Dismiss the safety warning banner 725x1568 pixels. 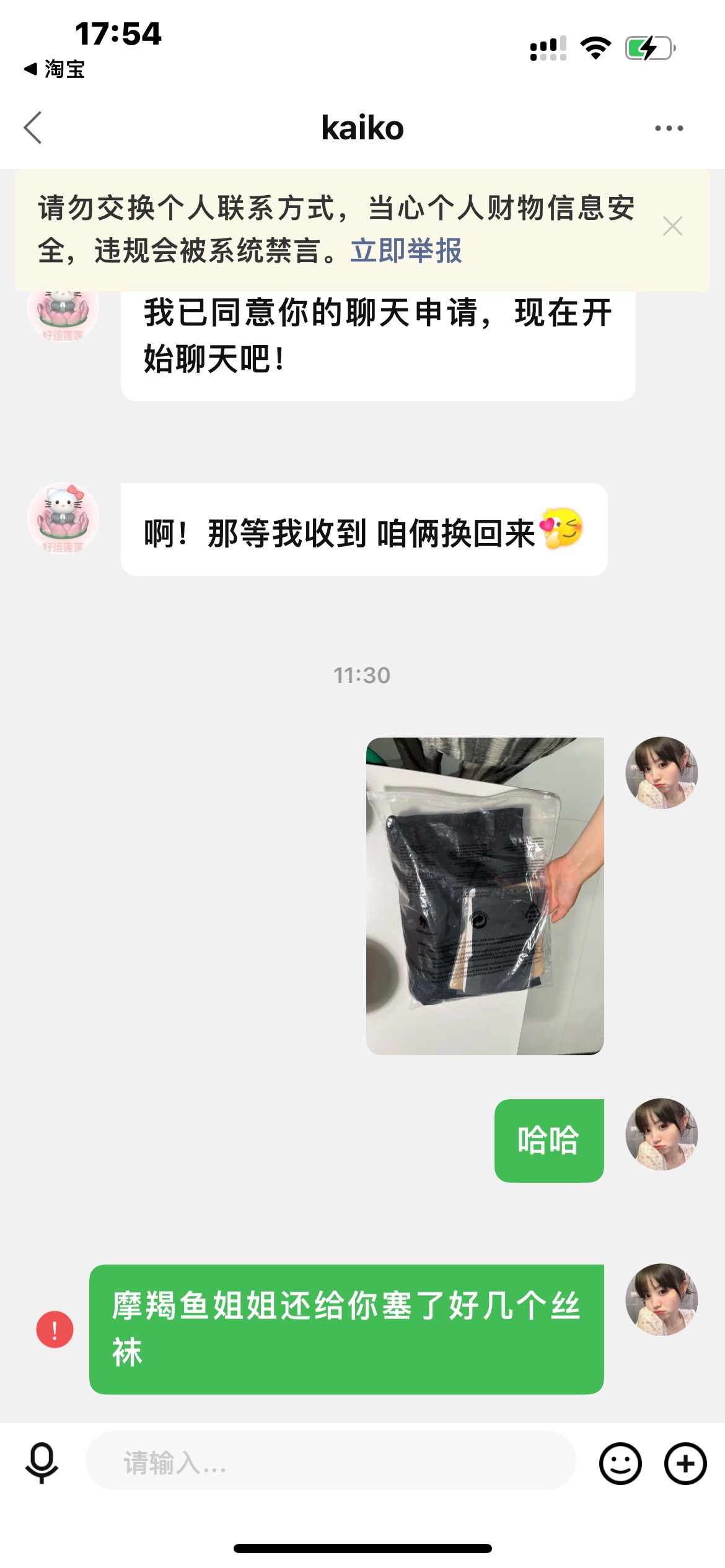[673, 226]
